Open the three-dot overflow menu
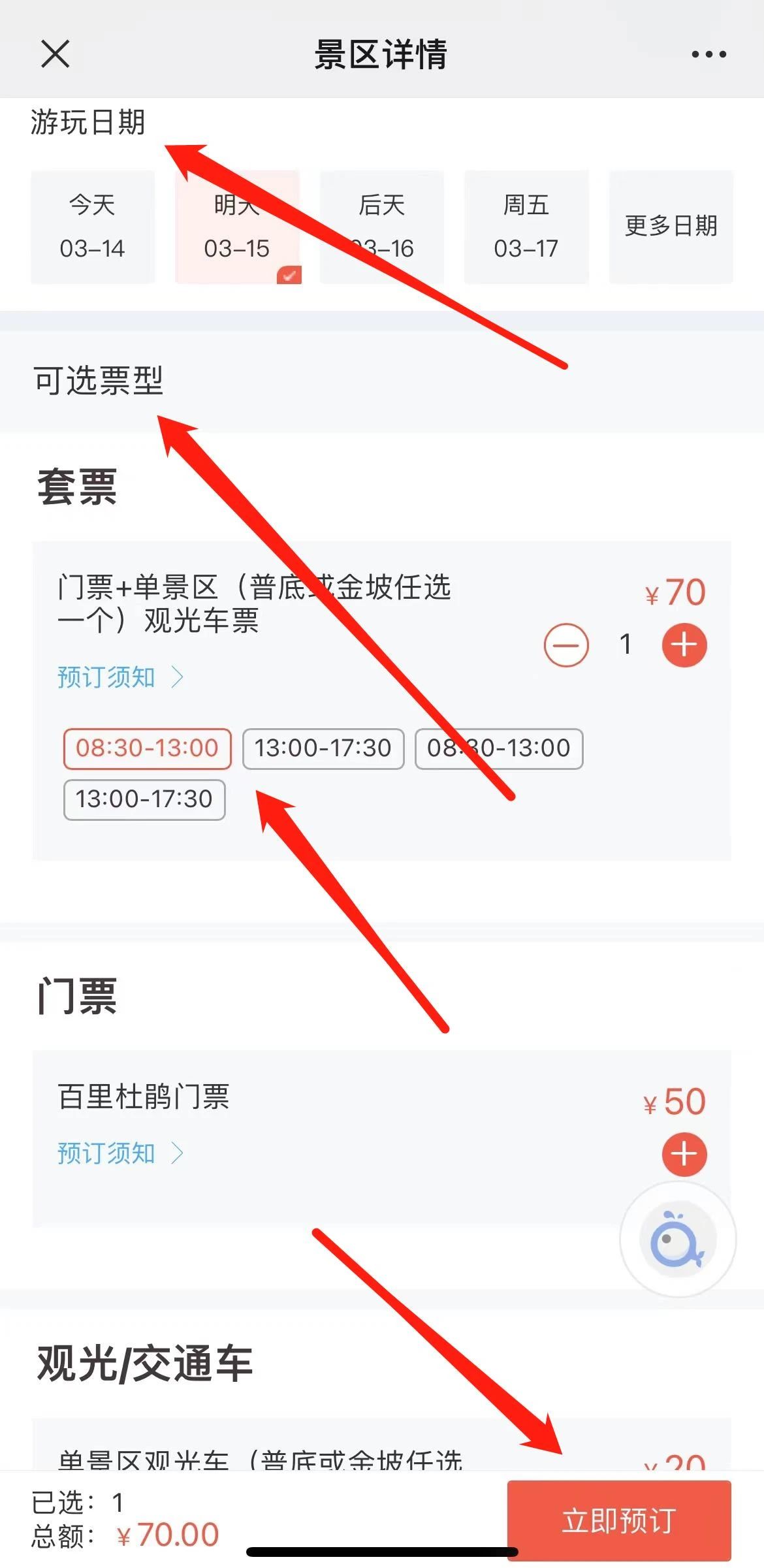This screenshot has height=1568, width=764. point(708,54)
